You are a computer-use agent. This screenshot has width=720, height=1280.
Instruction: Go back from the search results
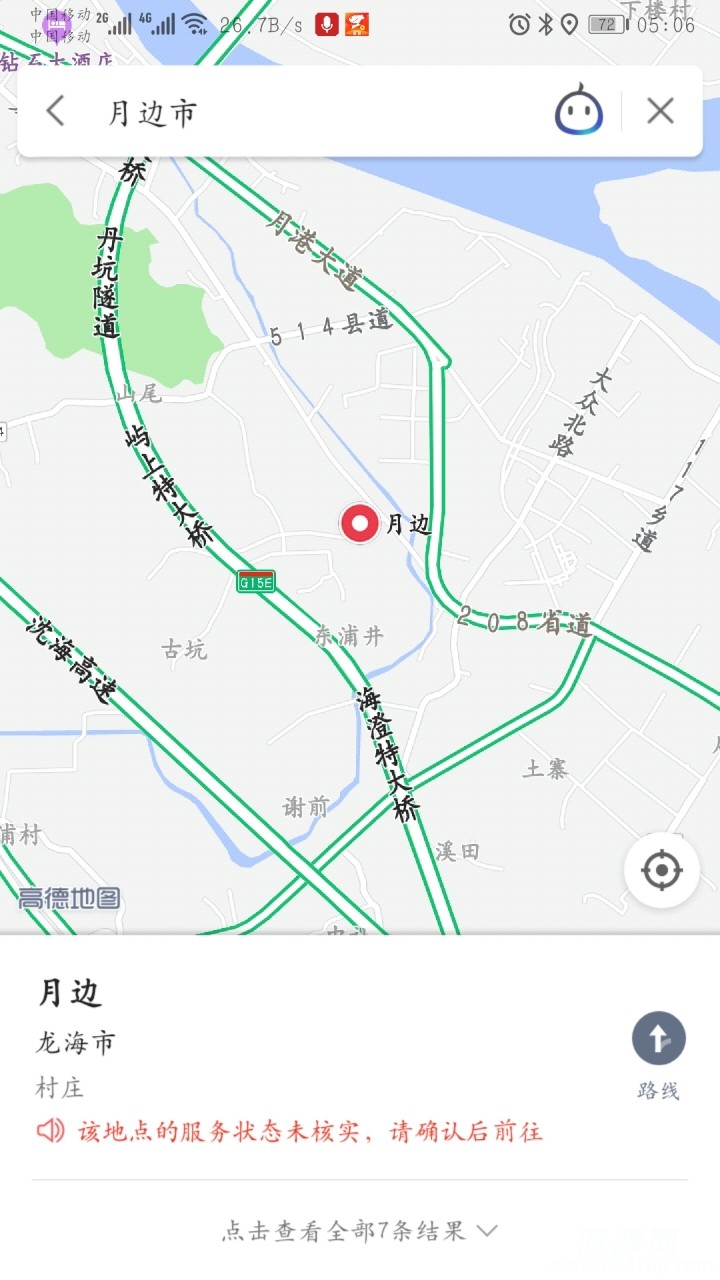point(55,111)
